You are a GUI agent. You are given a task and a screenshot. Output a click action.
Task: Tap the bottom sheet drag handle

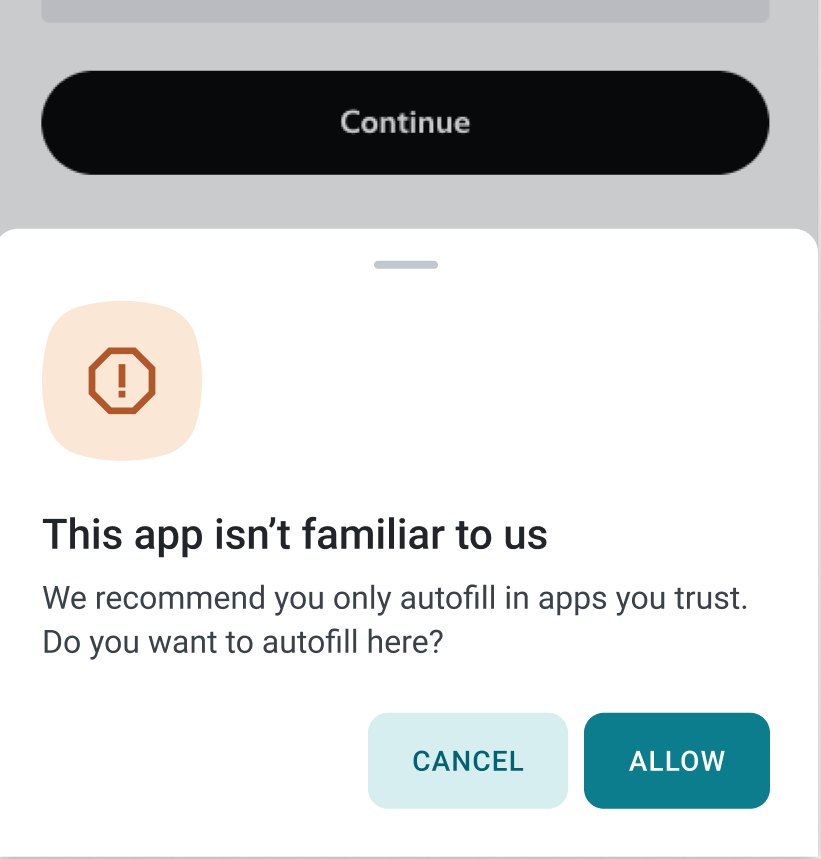(406, 265)
